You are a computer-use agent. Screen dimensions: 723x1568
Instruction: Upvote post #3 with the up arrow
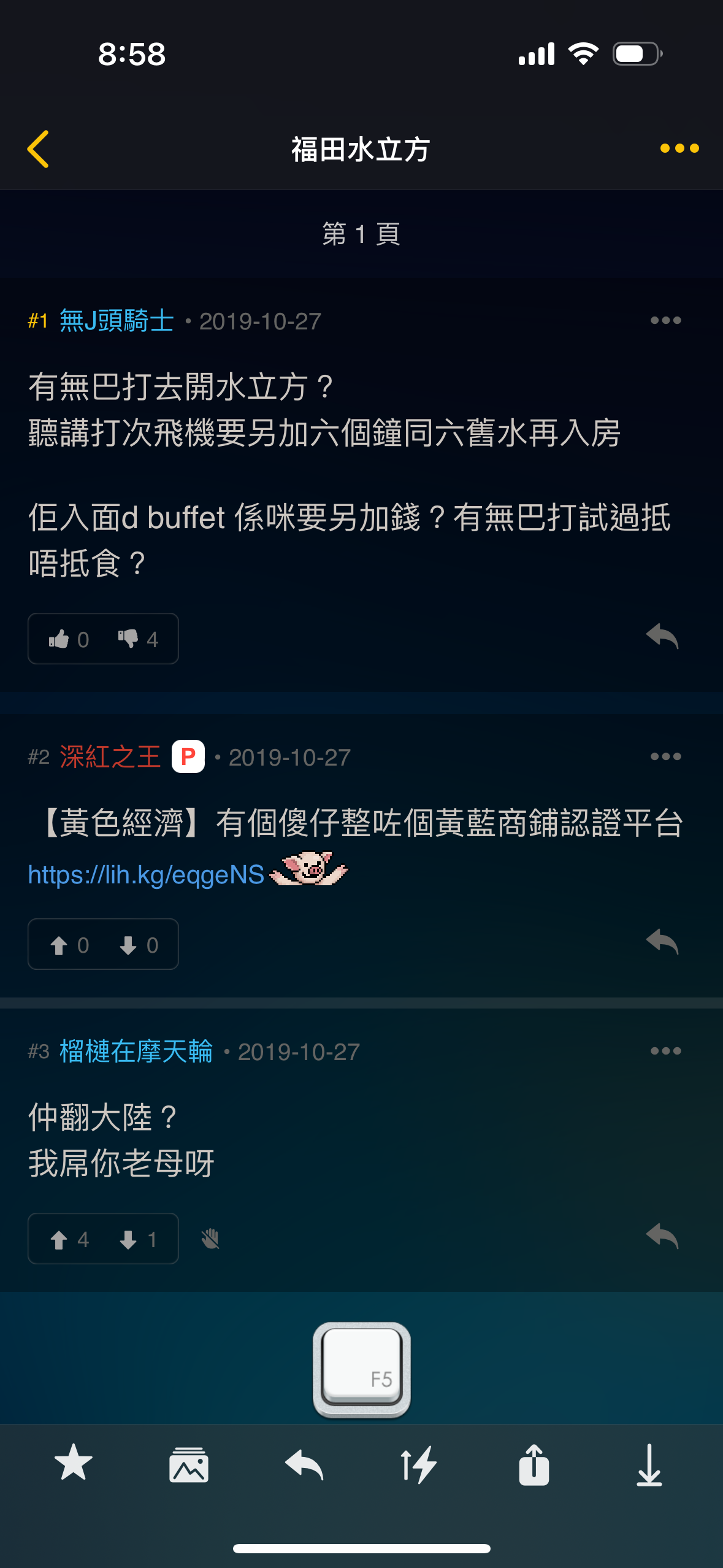point(67,1239)
